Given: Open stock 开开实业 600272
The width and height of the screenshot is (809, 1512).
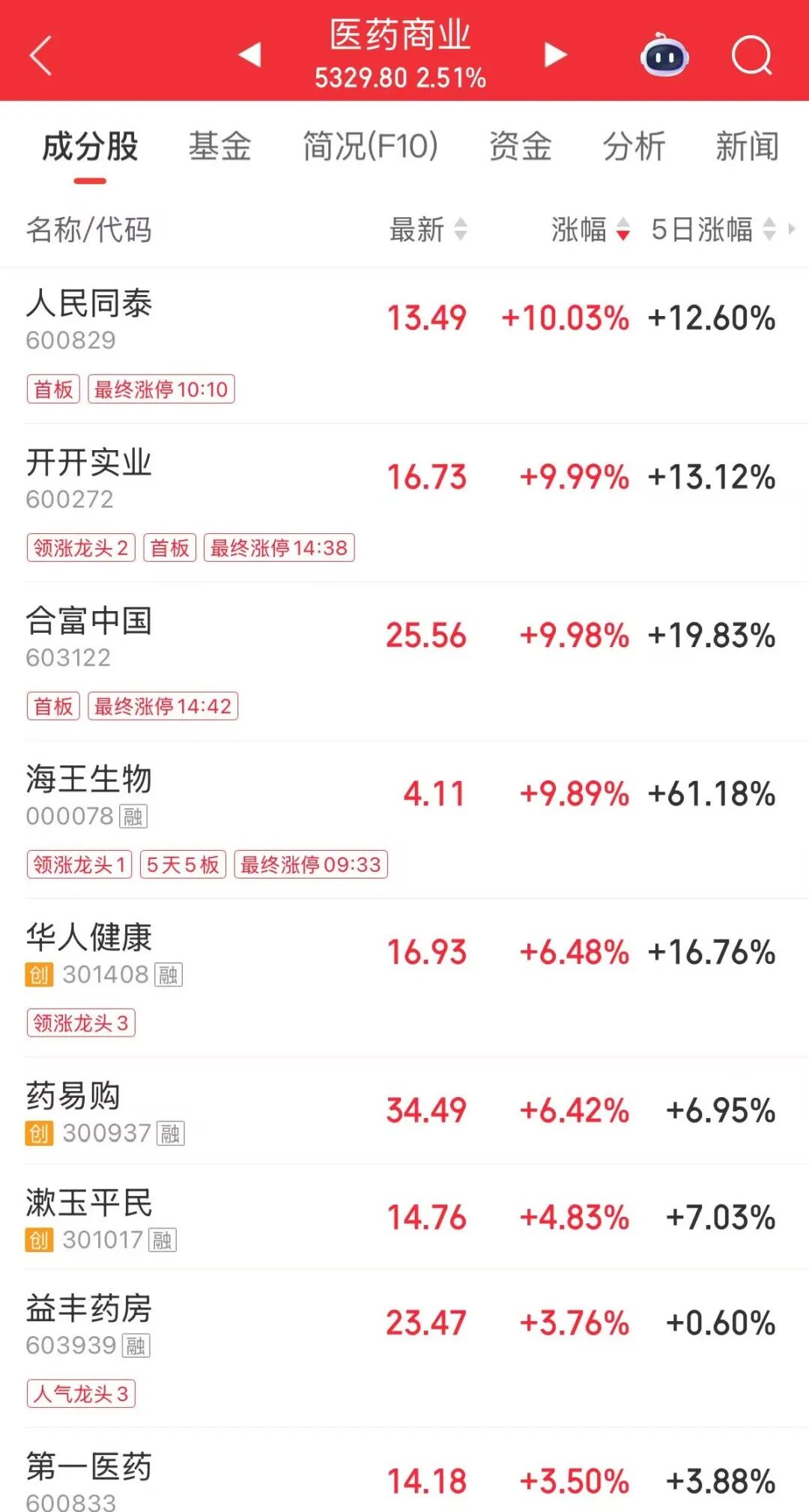Looking at the screenshot, I should coord(90,478).
